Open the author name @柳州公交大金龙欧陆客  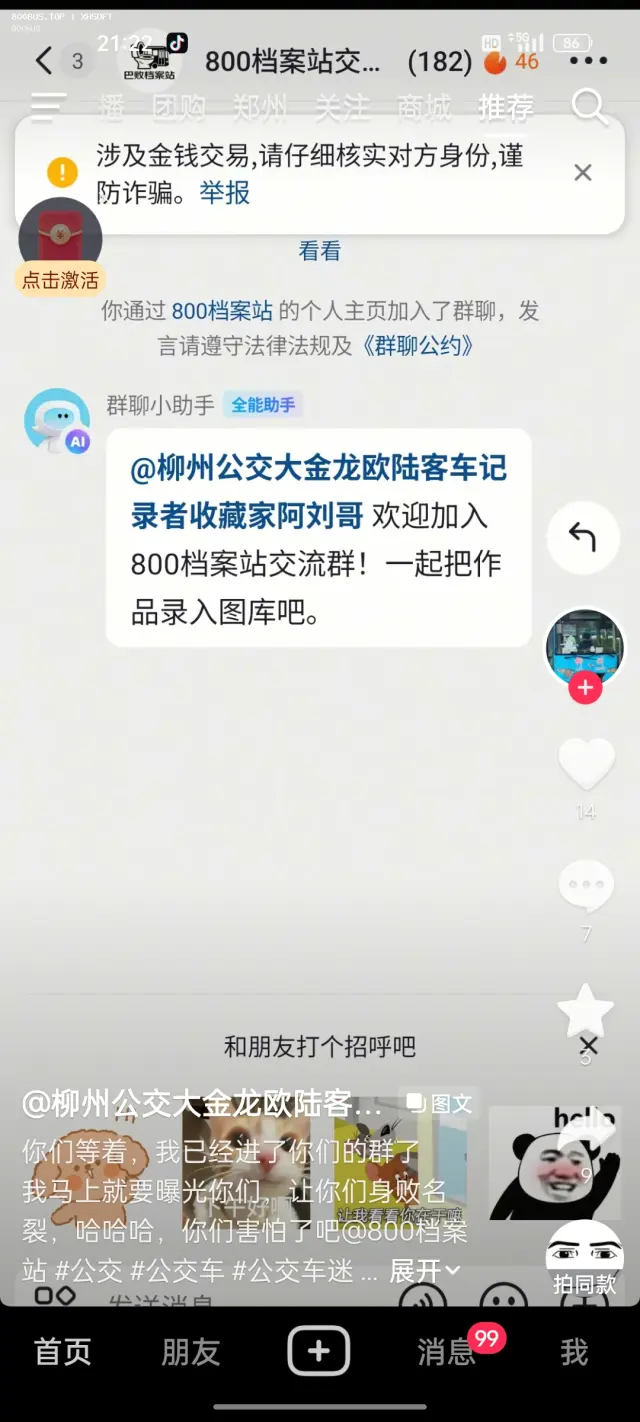click(x=202, y=1105)
